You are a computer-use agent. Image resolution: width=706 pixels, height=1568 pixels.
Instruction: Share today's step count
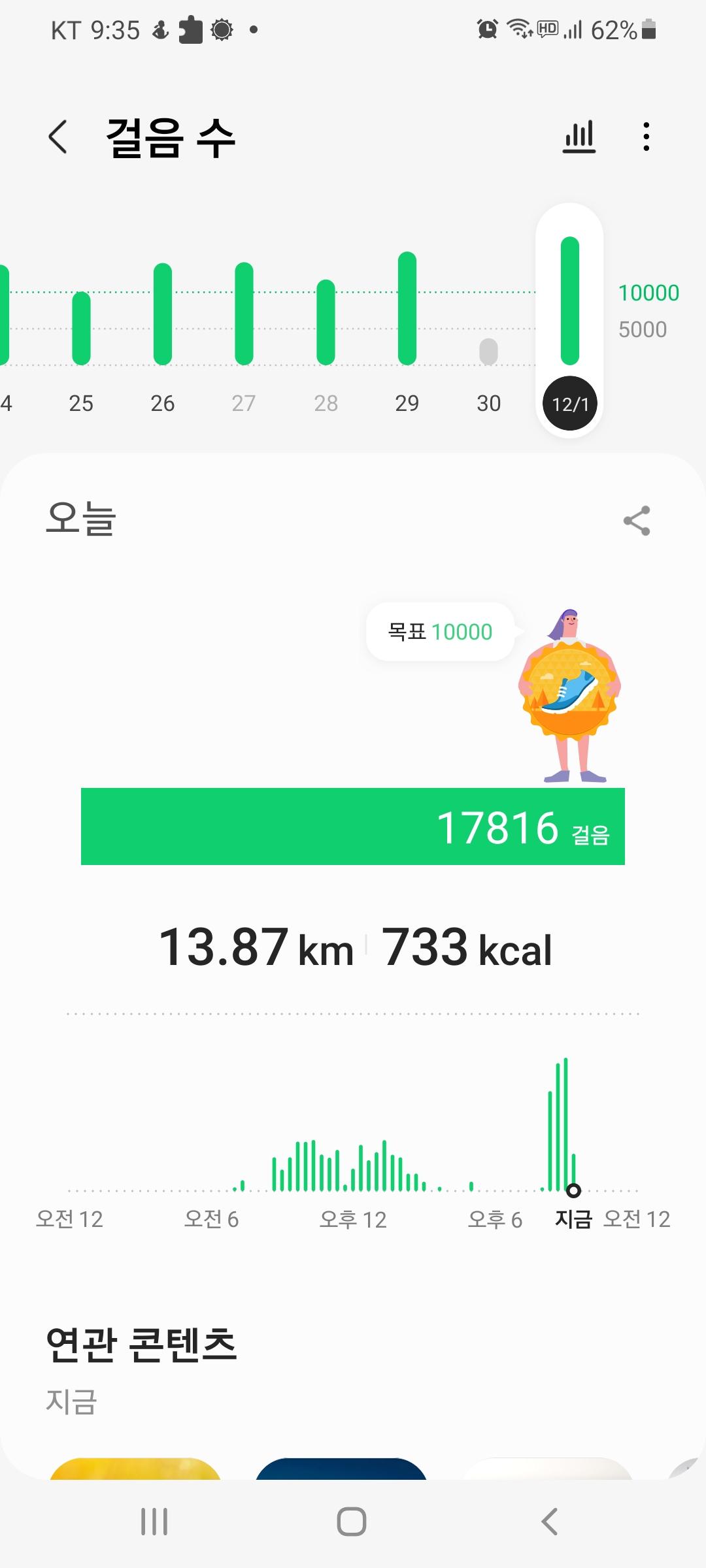click(x=637, y=521)
